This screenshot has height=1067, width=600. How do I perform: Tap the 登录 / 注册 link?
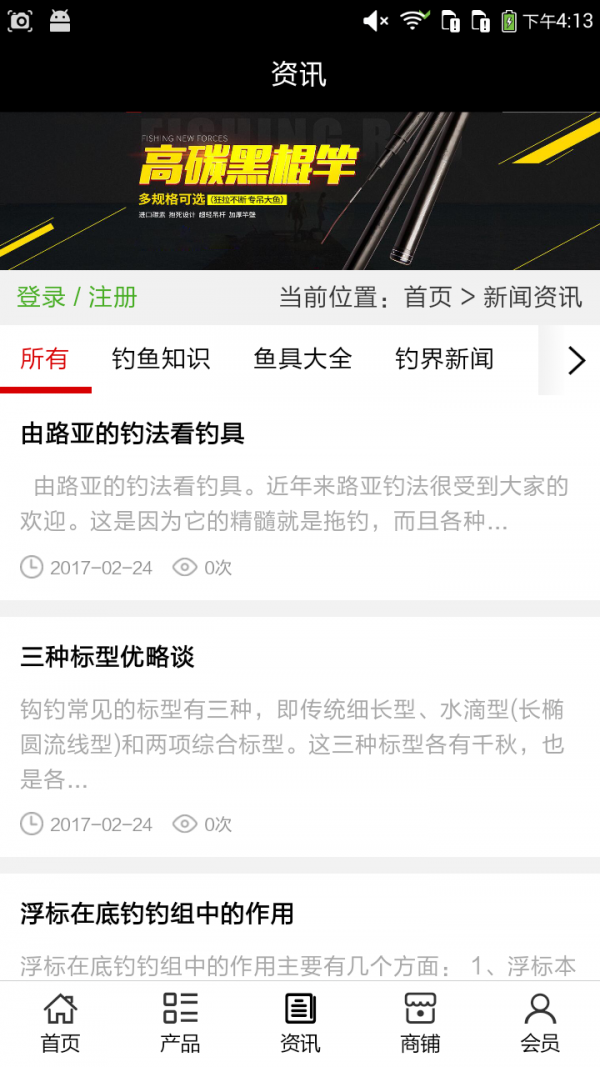(x=77, y=297)
